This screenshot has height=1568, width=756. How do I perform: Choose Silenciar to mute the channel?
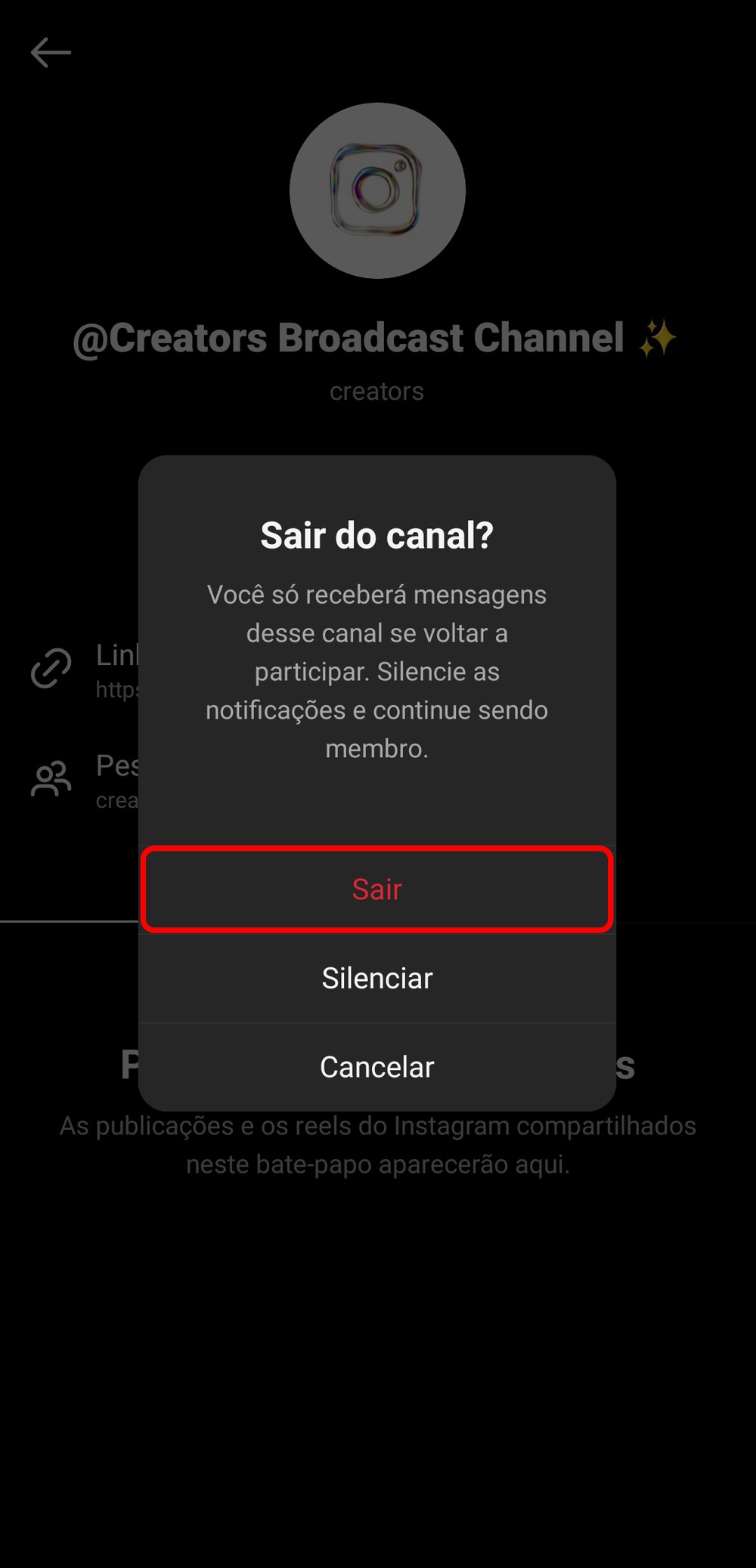tap(376, 979)
